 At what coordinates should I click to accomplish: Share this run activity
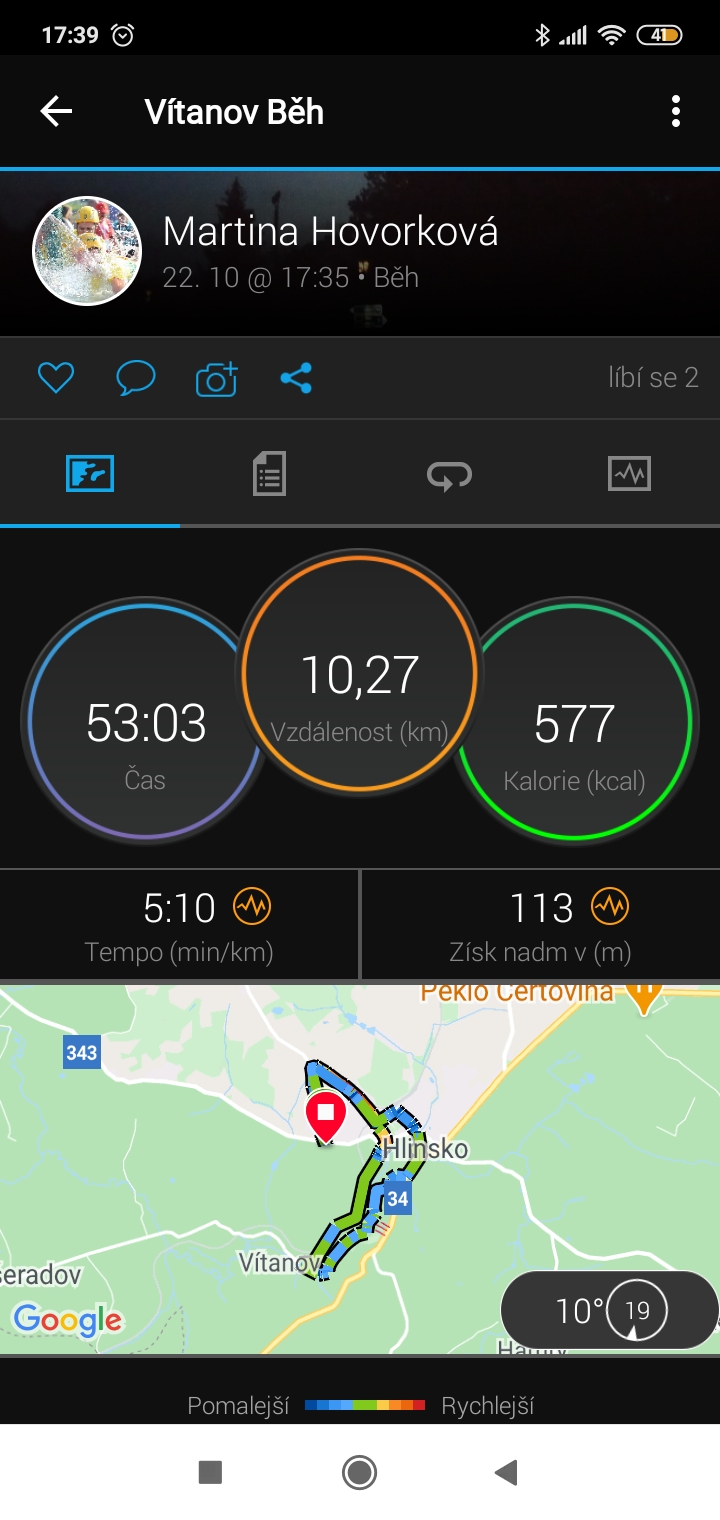click(x=296, y=378)
